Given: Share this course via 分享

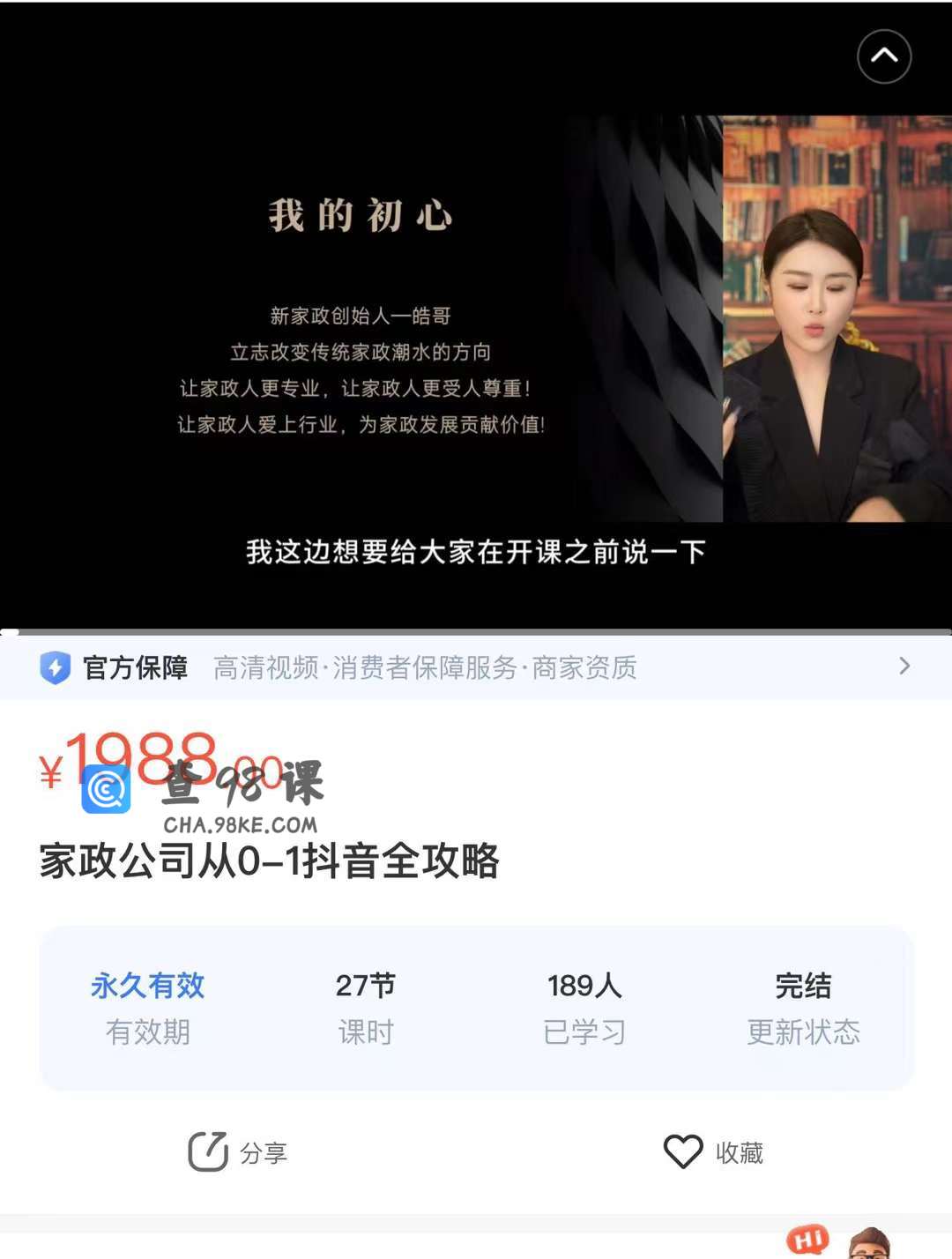Looking at the screenshot, I should pos(238,1151).
